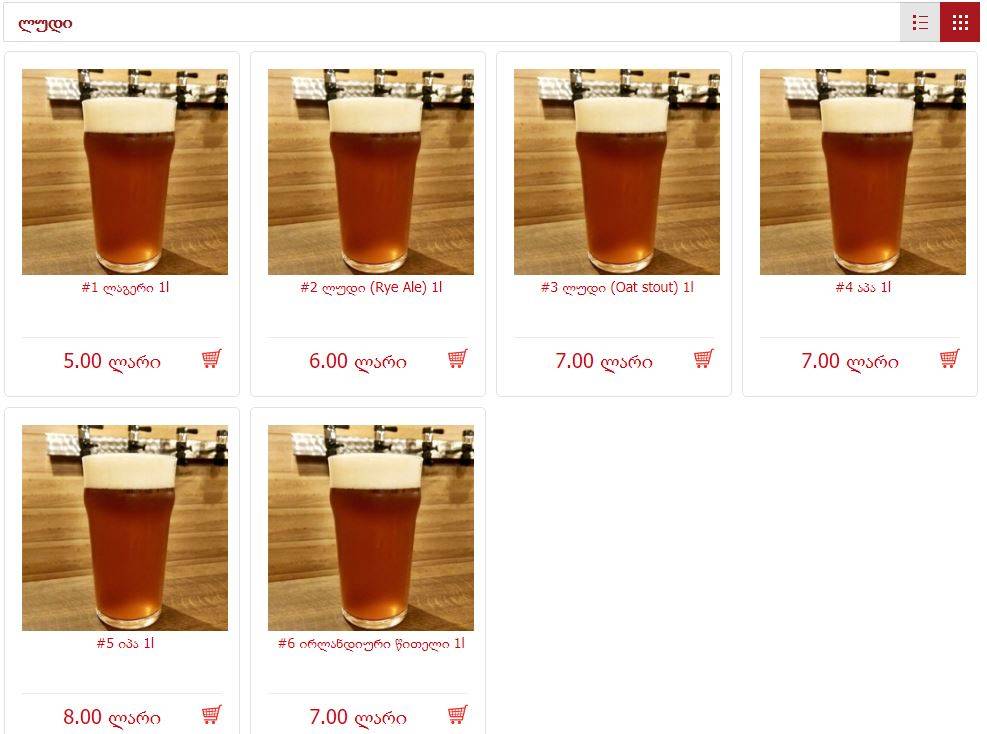Image resolution: width=987 pixels, height=734 pixels.
Task: Open the #6 ირლანდიური წითელი product
Action: point(371,528)
